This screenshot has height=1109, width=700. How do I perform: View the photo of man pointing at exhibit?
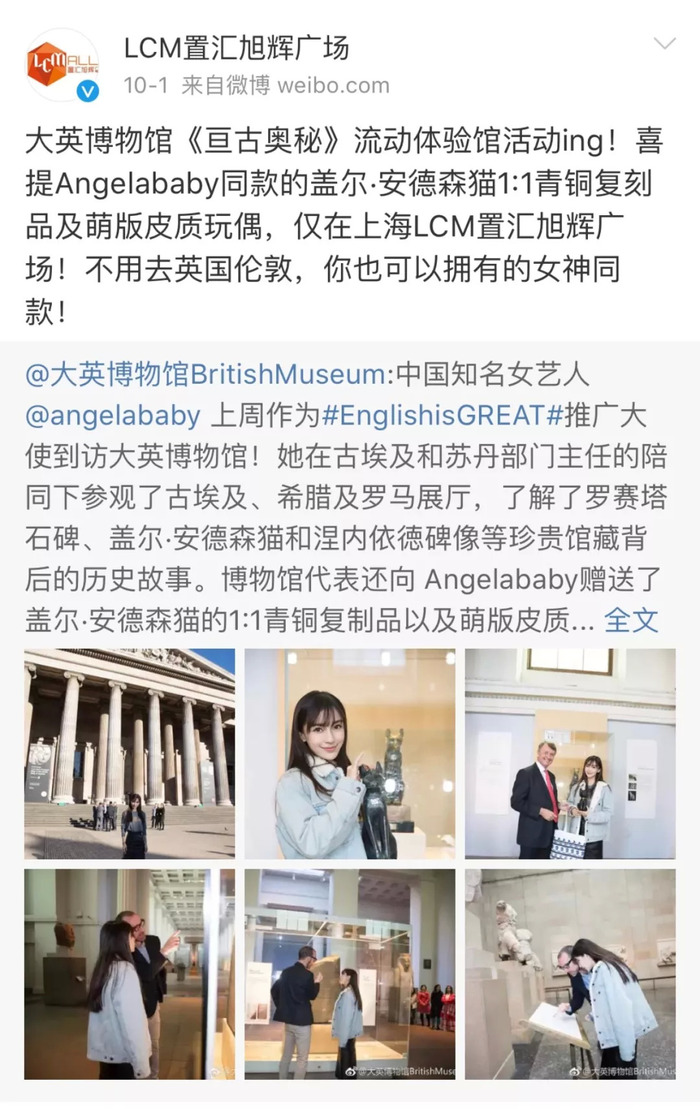pos(130,973)
